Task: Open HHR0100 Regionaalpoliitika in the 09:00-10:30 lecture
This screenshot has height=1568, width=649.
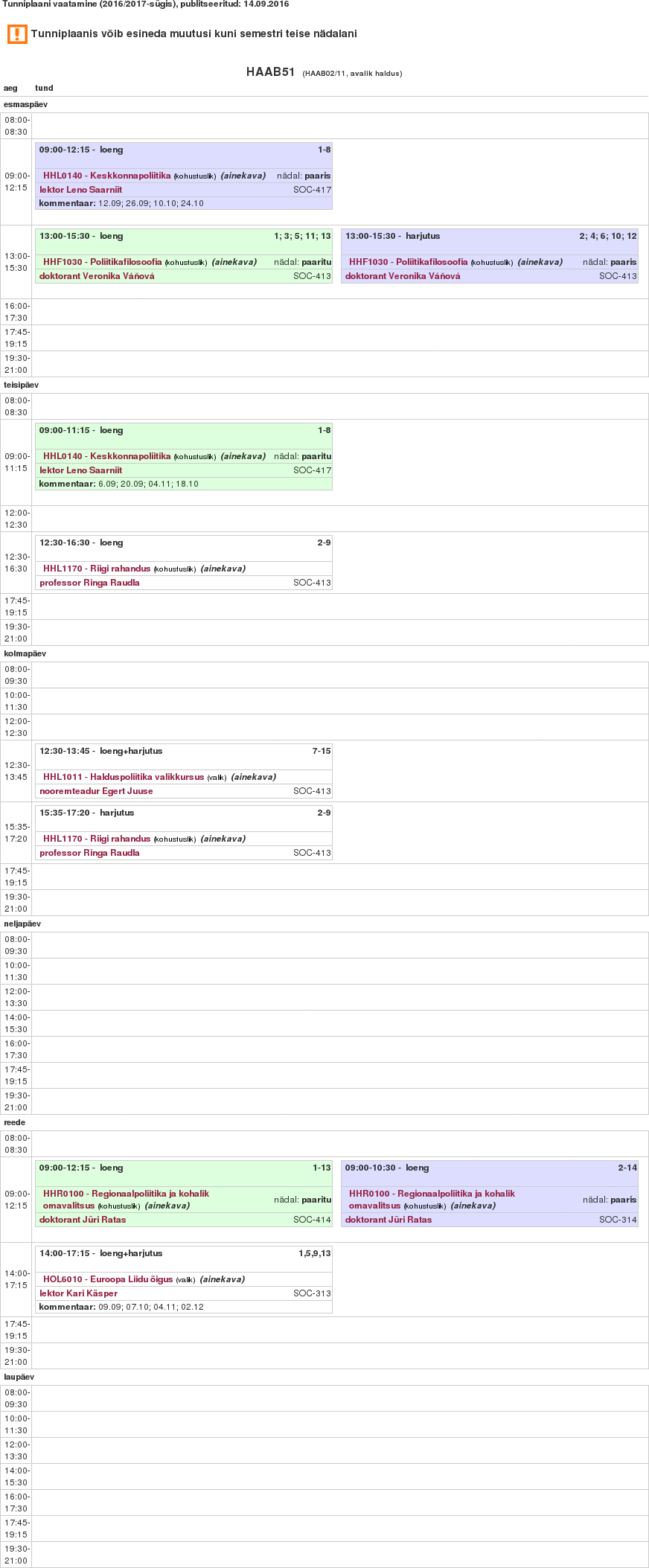Action: 432,1194
